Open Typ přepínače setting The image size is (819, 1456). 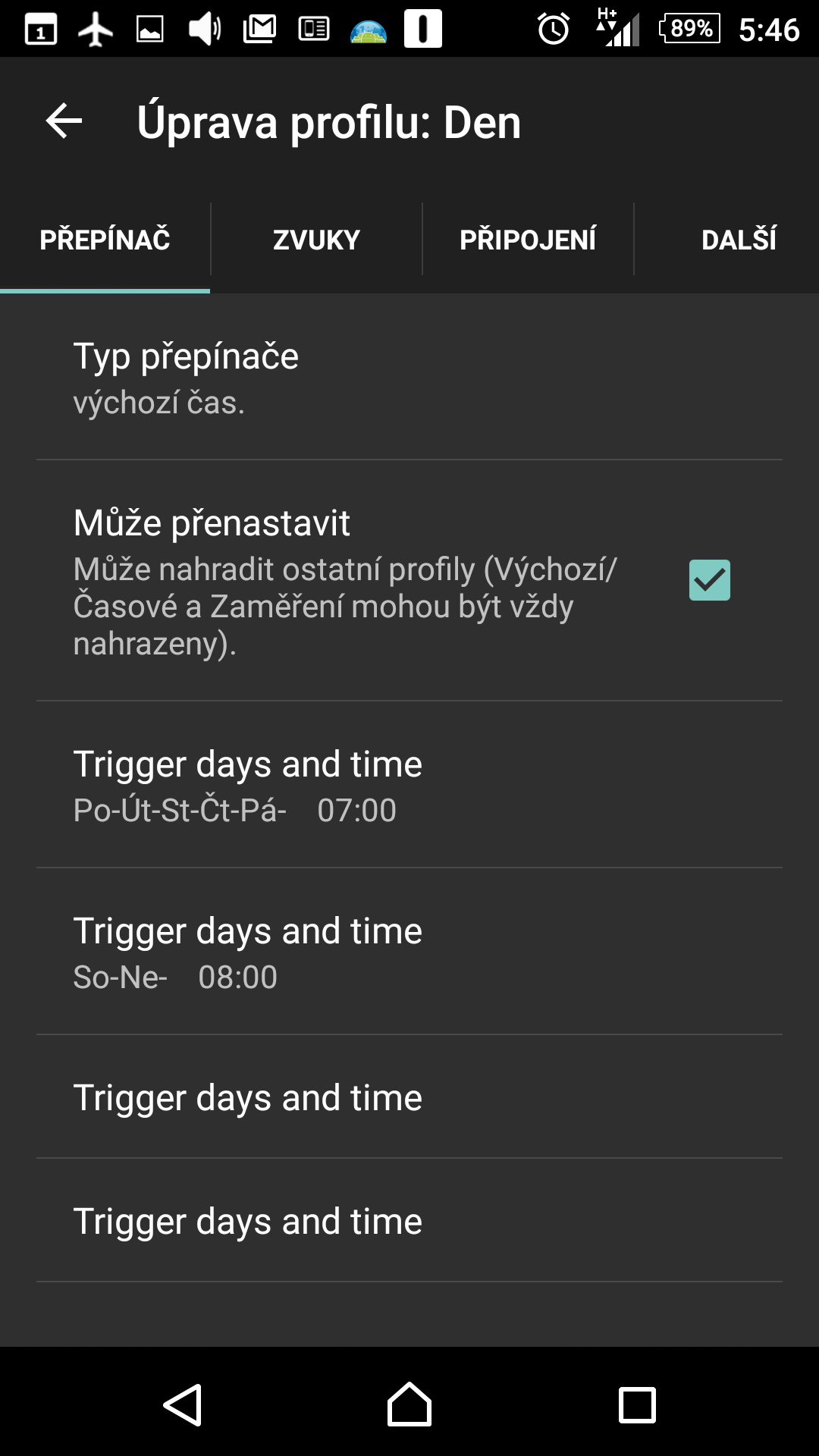coord(409,378)
